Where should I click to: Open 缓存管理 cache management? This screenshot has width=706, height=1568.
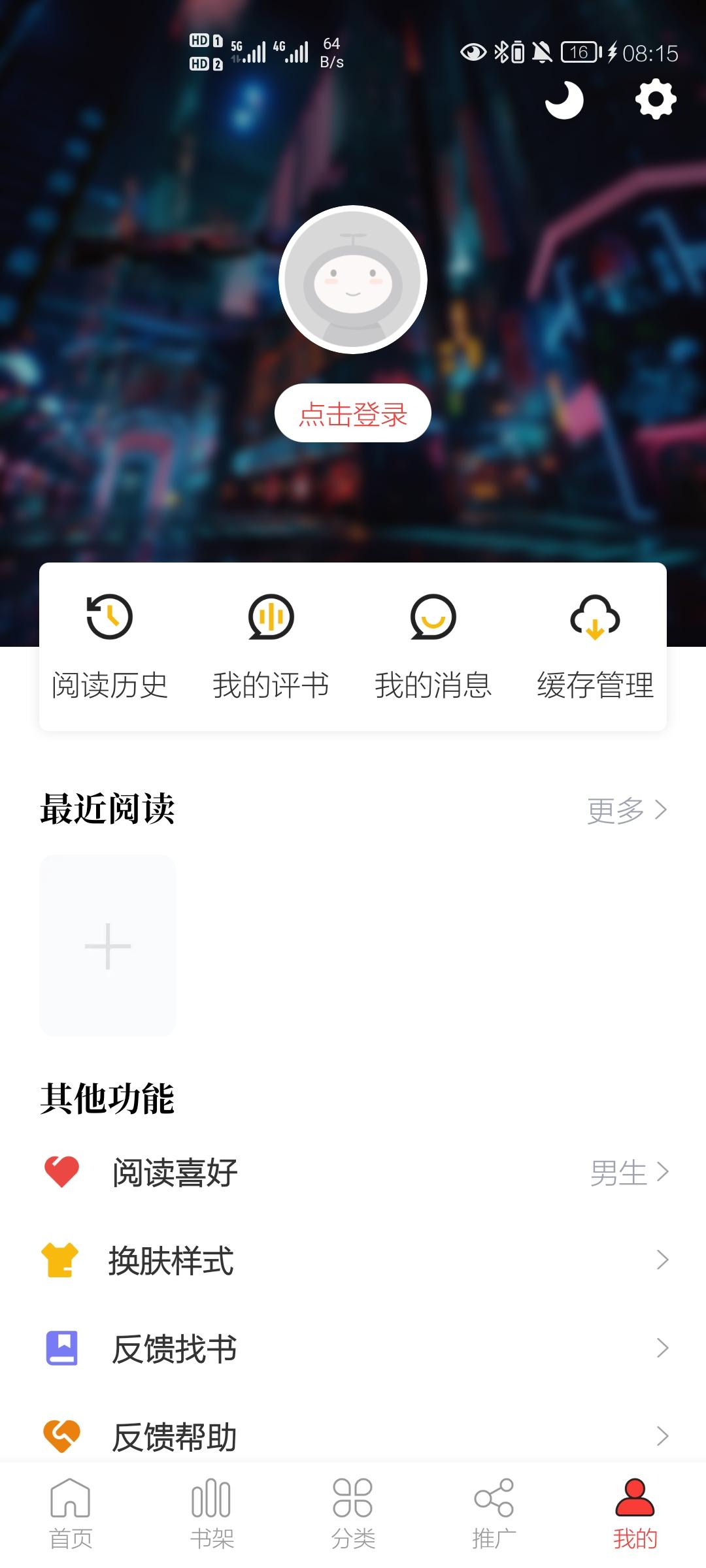click(x=595, y=645)
